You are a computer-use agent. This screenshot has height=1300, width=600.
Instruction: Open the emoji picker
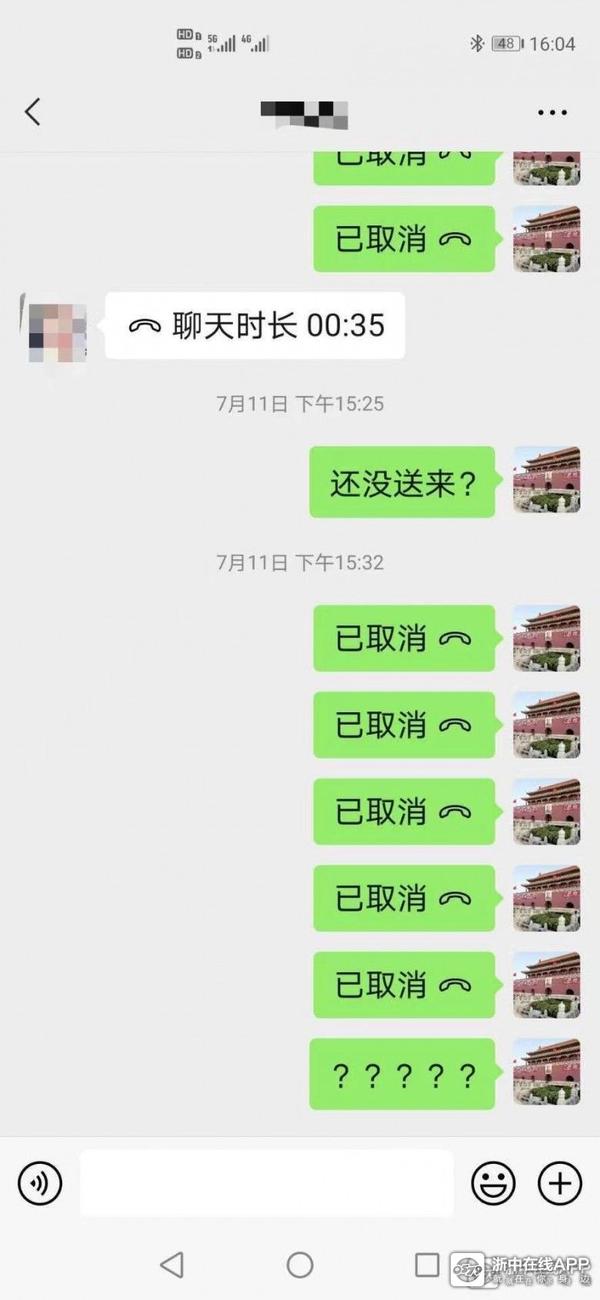[493, 1184]
